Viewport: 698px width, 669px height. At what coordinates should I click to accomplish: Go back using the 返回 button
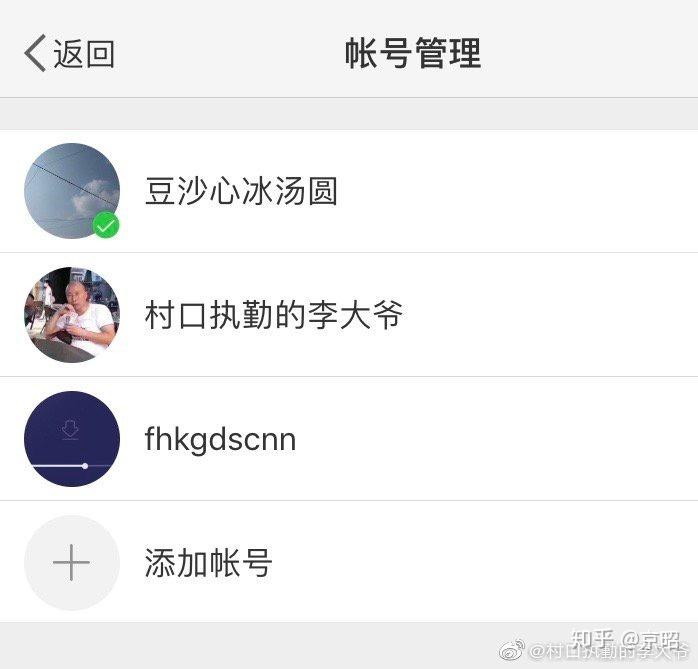70,53
